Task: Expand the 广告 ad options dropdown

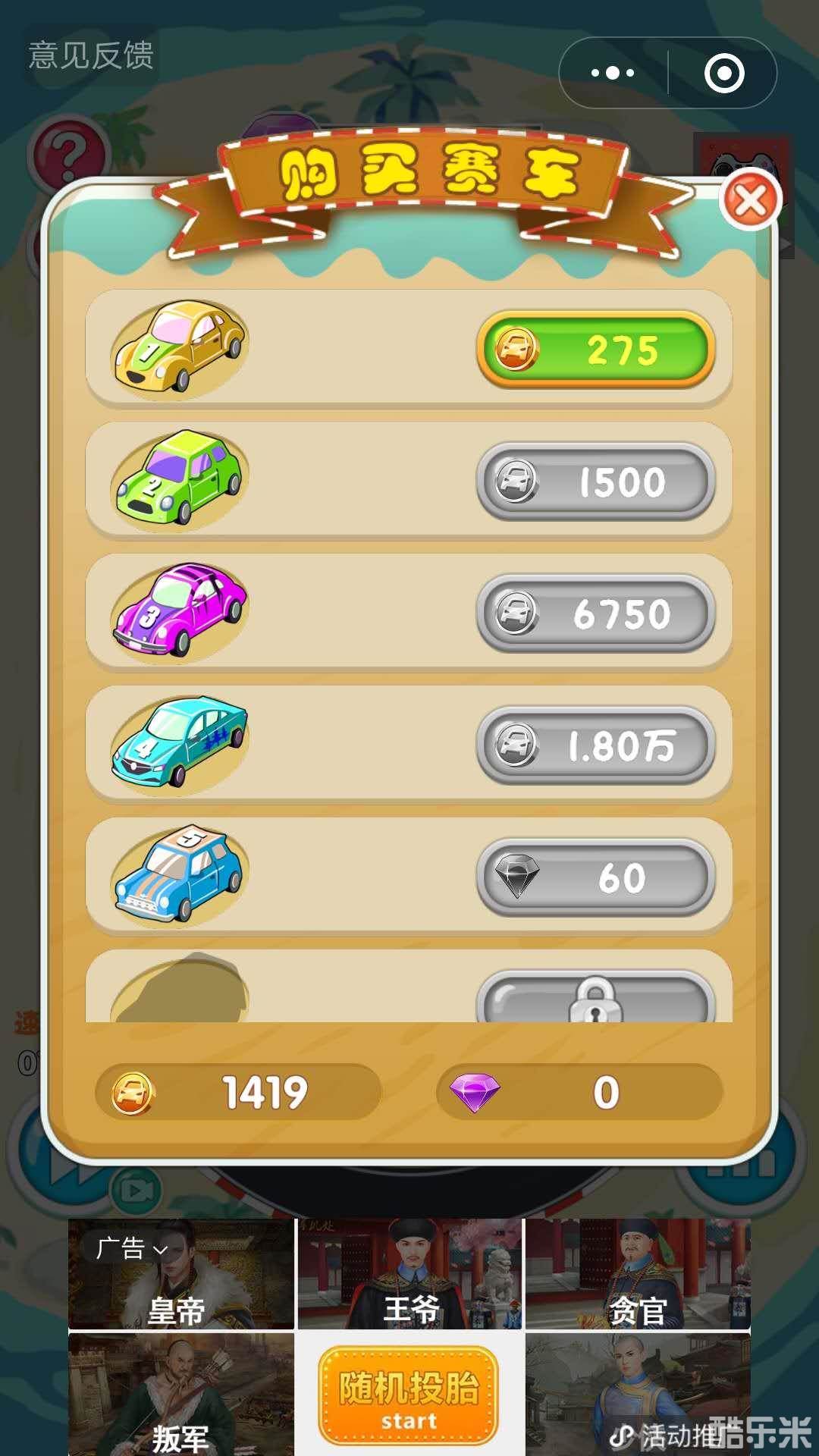Action: tap(130, 1248)
